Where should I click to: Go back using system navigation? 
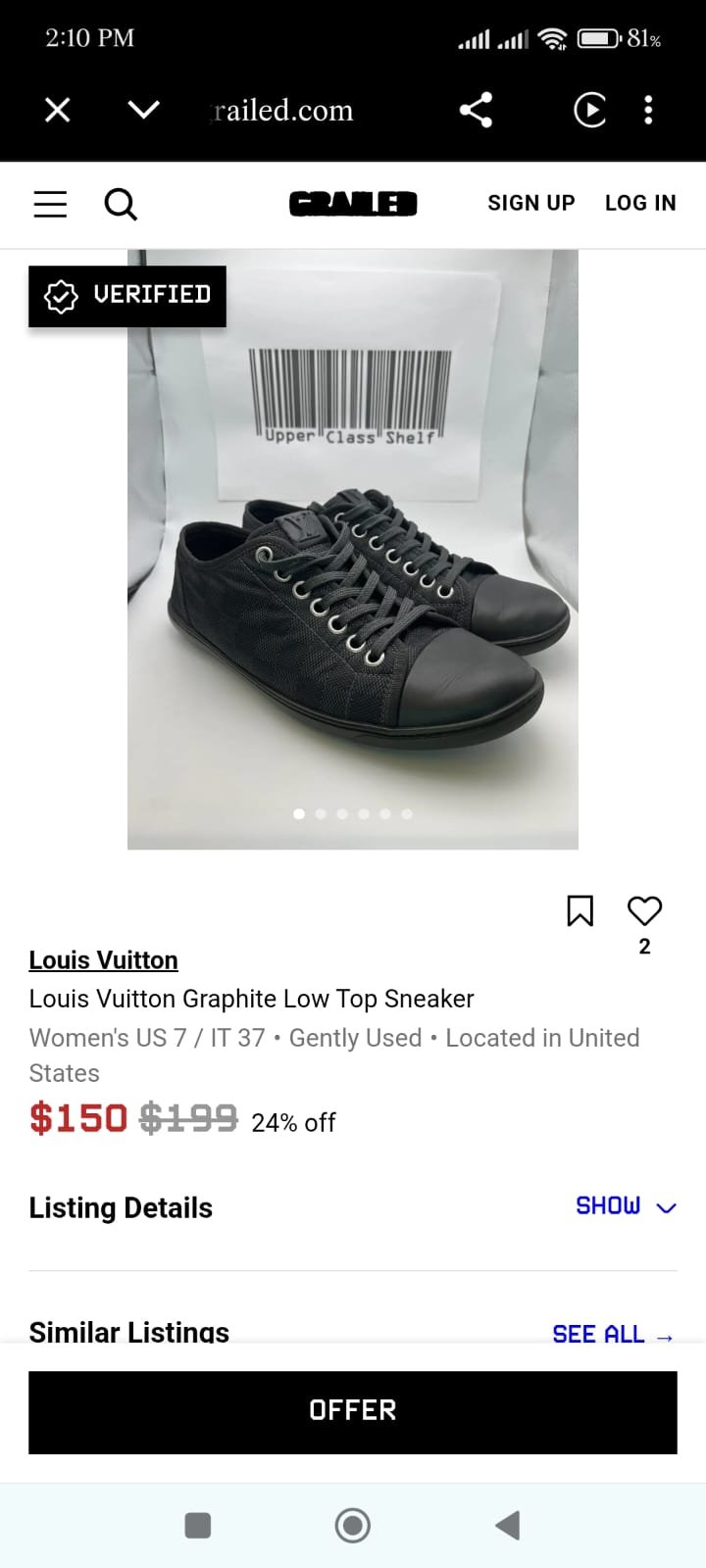(507, 1525)
